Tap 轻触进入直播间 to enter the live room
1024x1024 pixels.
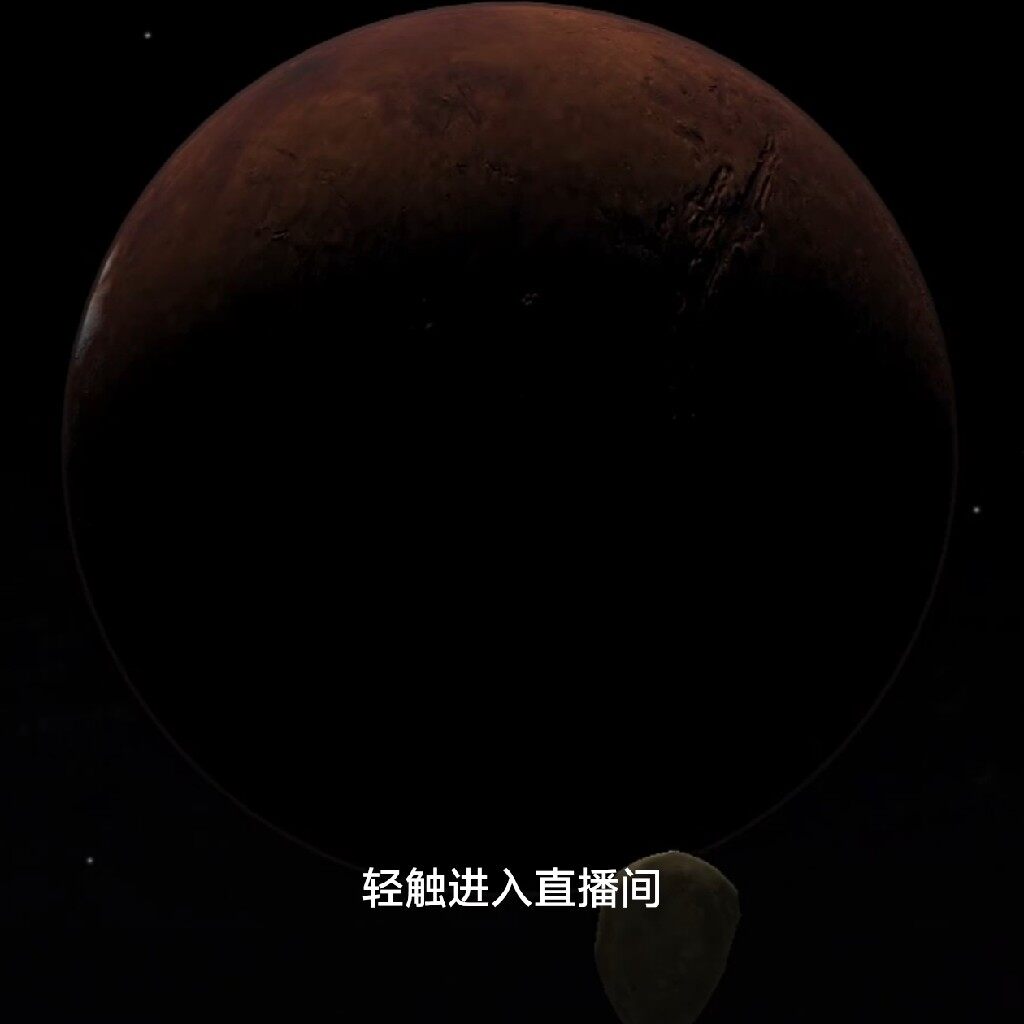coord(511,889)
